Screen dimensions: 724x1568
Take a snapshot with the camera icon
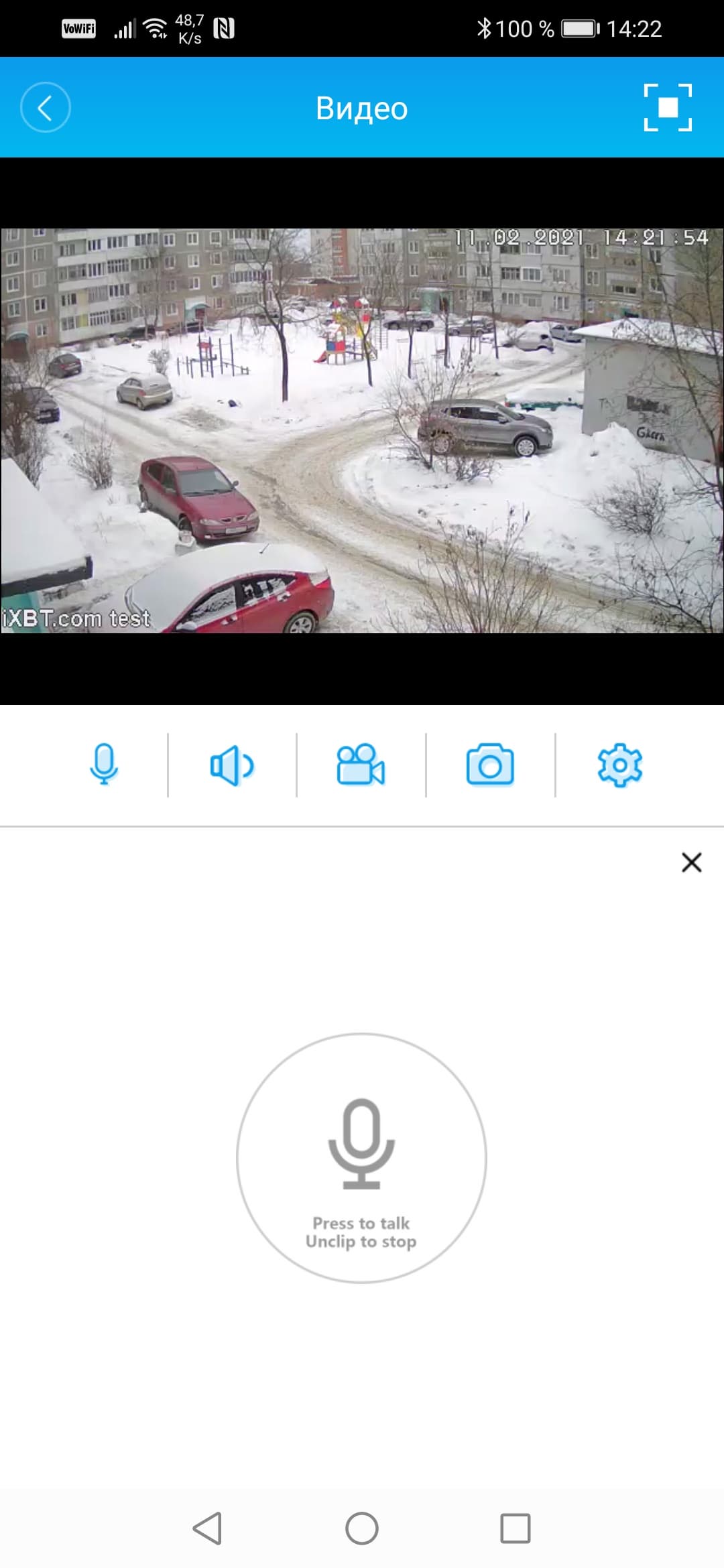pos(490,765)
